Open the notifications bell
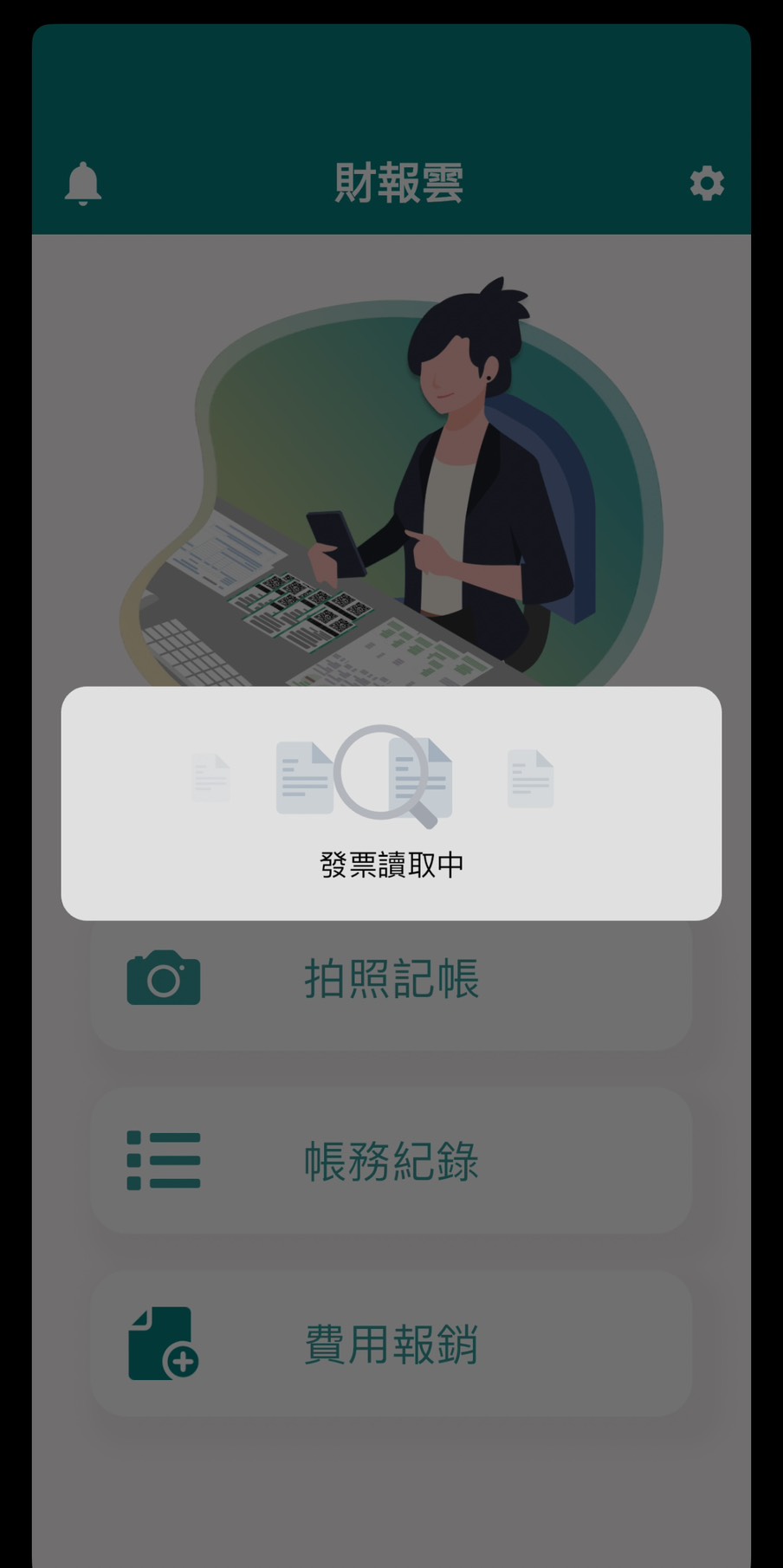The width and height of the screenshot is (783, 1568). pos(83,184)
